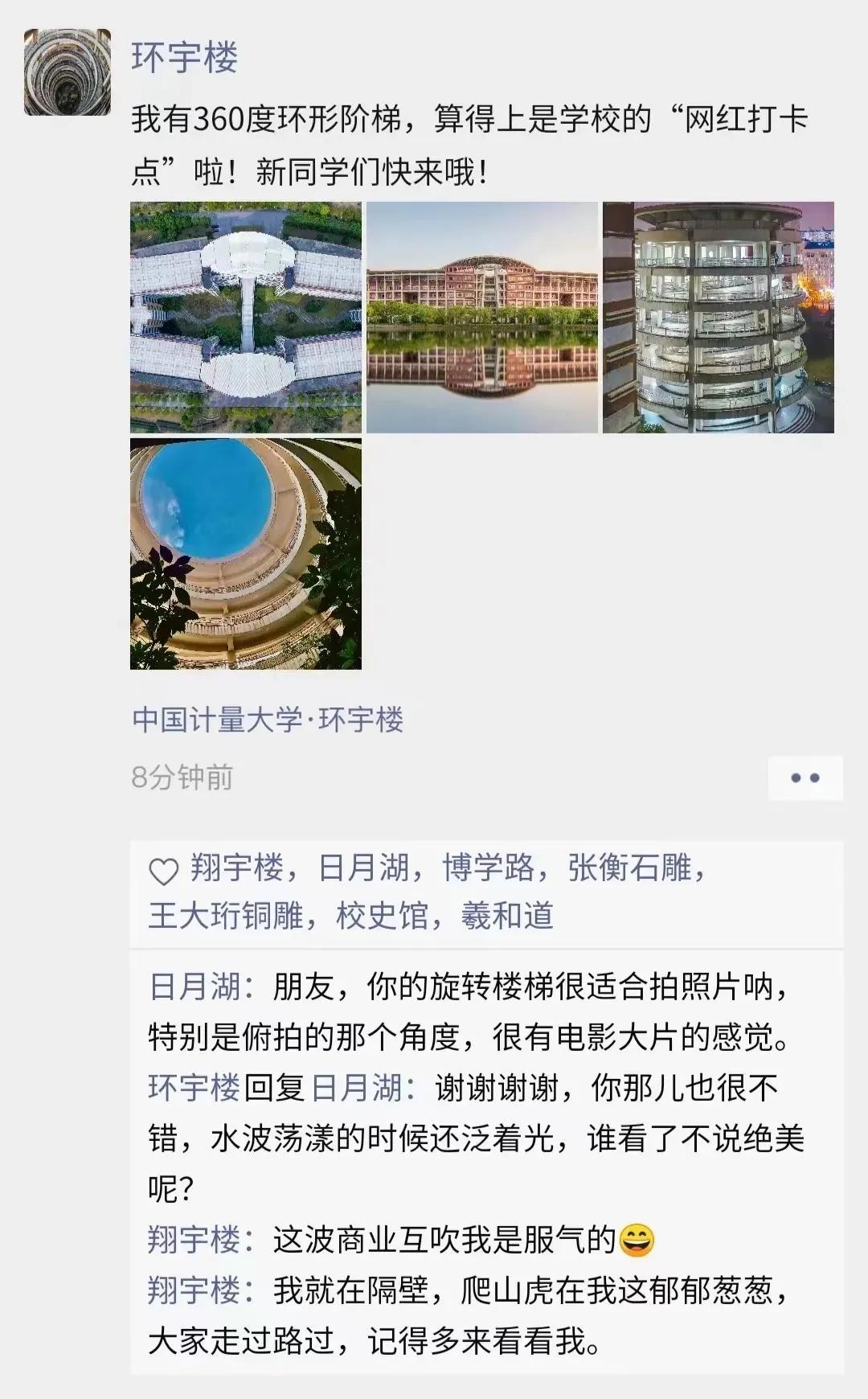Open 环宇楼's profile avatar
Image resolution: width=868 pixels, height=1399 pixels.
coord(68,72)
